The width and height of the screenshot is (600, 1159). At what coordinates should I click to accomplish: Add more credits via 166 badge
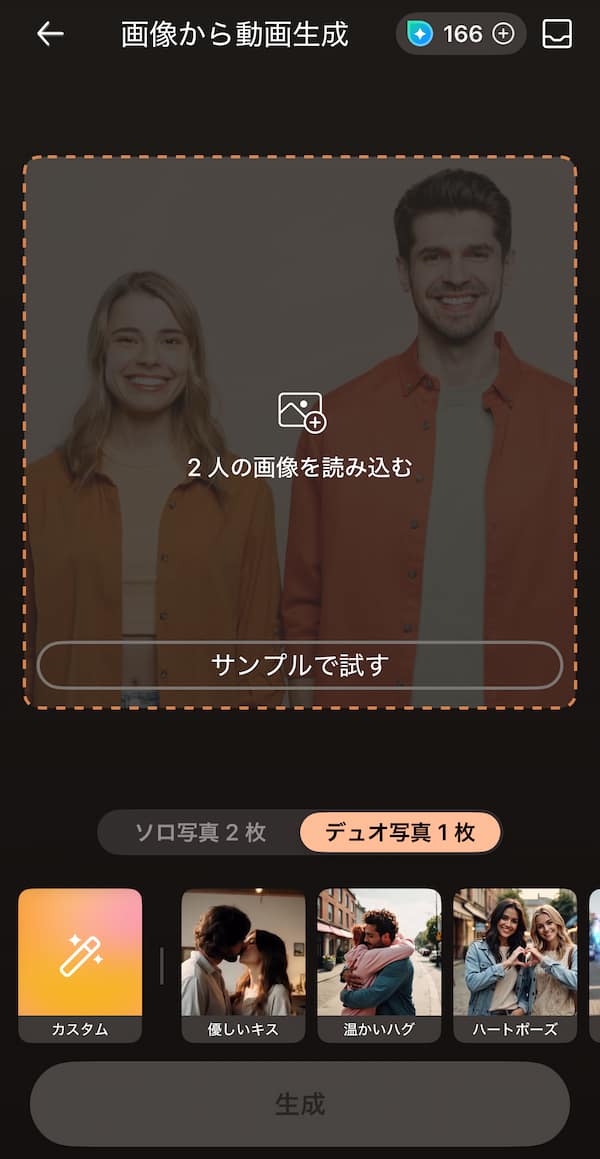(503, 34)
